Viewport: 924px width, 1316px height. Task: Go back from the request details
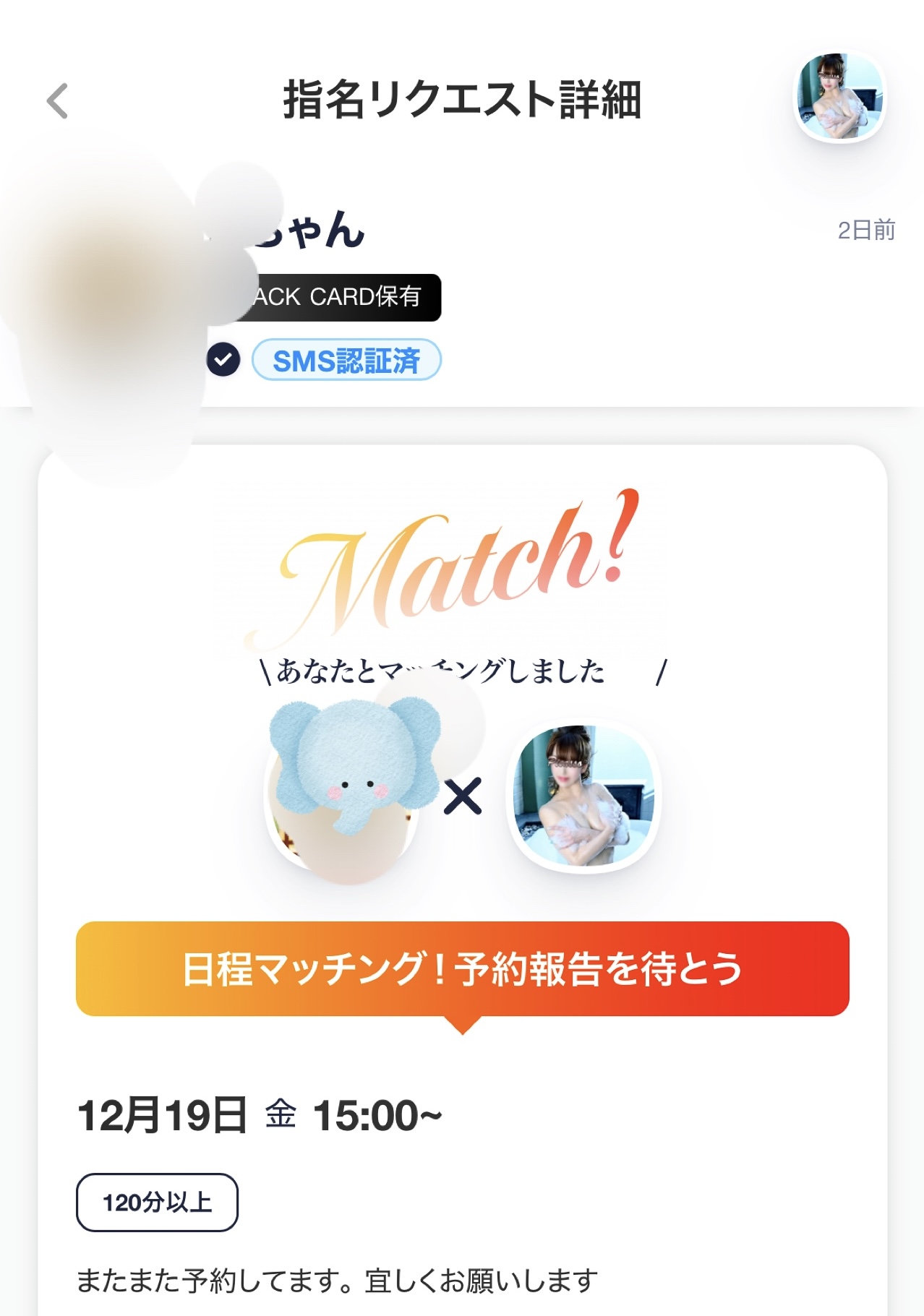57,100
